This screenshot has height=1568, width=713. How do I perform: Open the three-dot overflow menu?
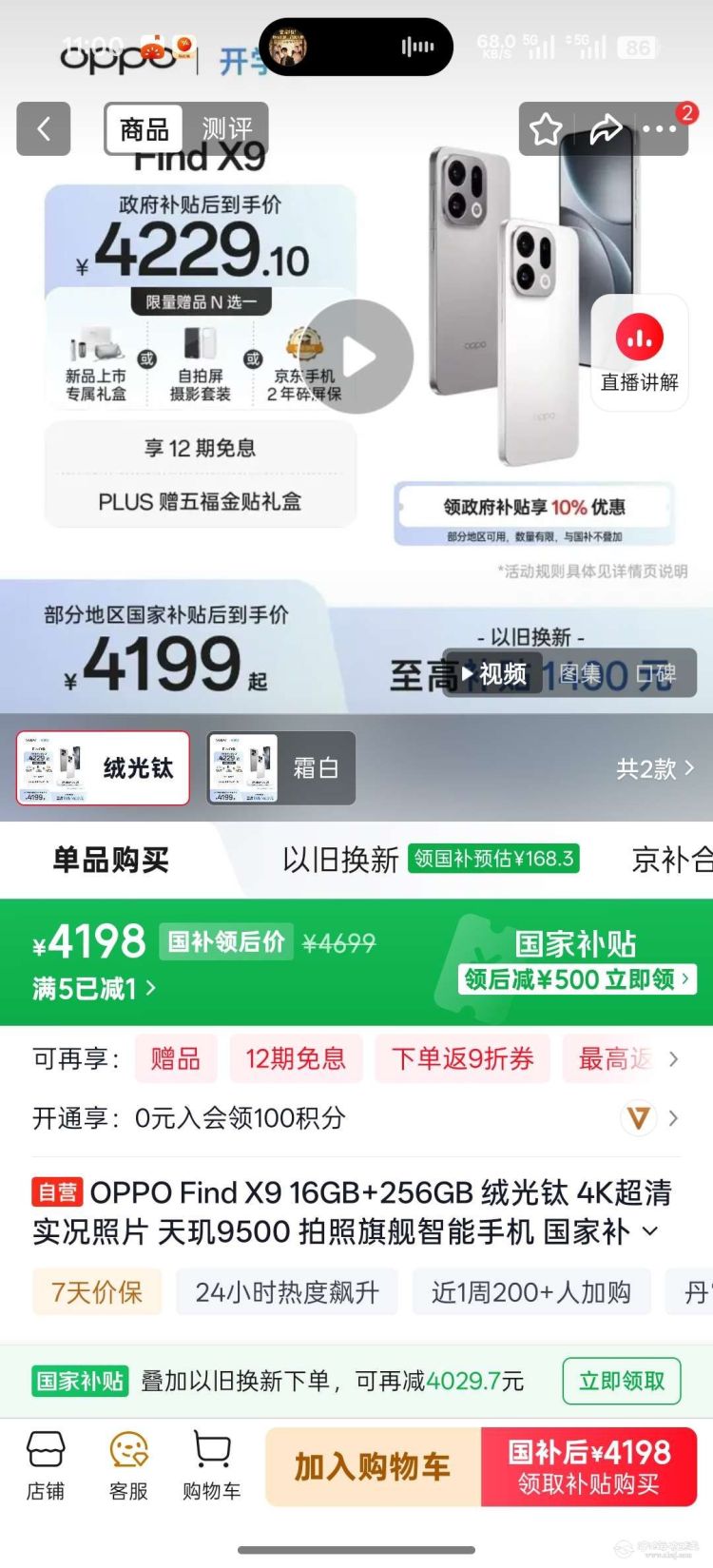click(x=659, y=129)
